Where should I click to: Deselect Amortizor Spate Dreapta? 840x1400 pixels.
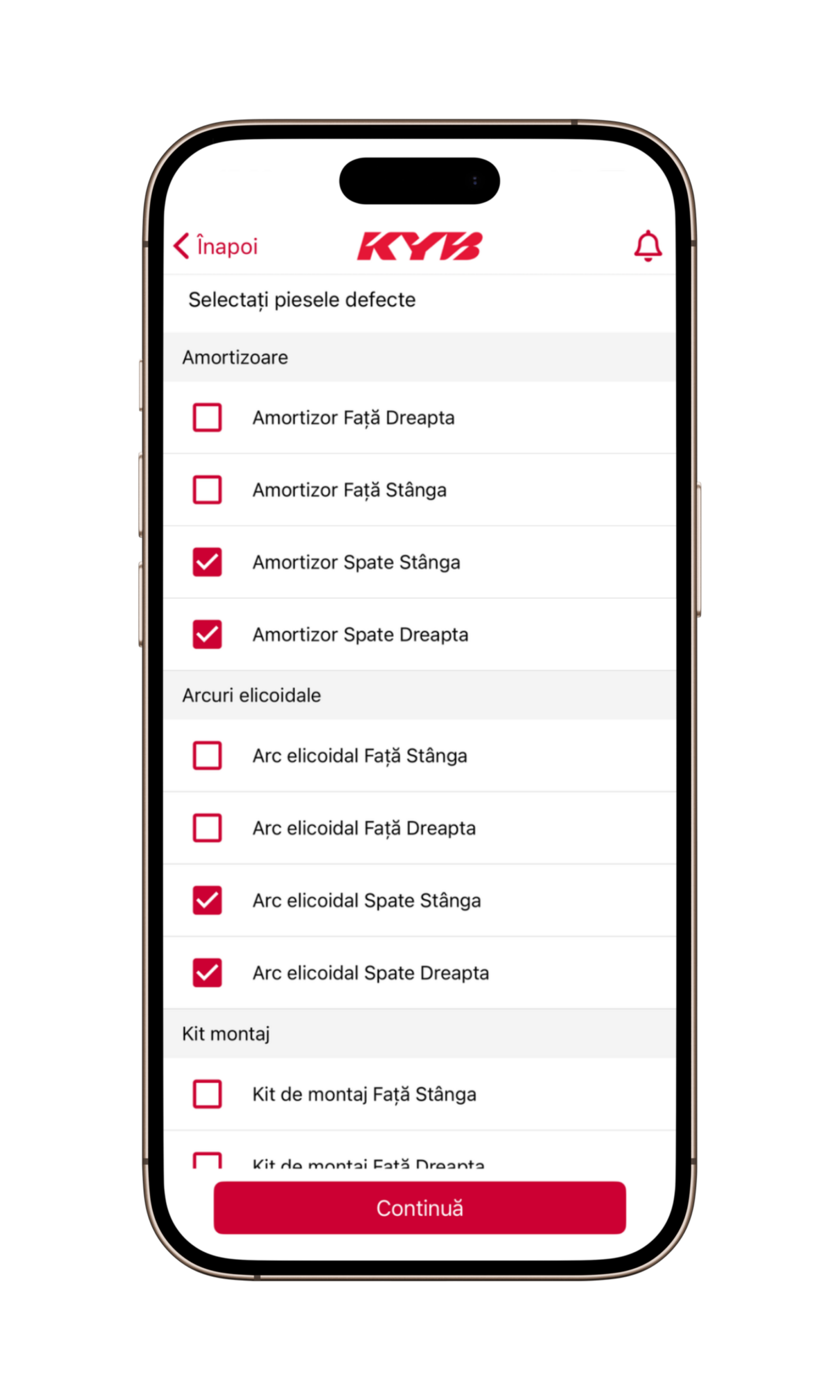(x=207, y=634)
